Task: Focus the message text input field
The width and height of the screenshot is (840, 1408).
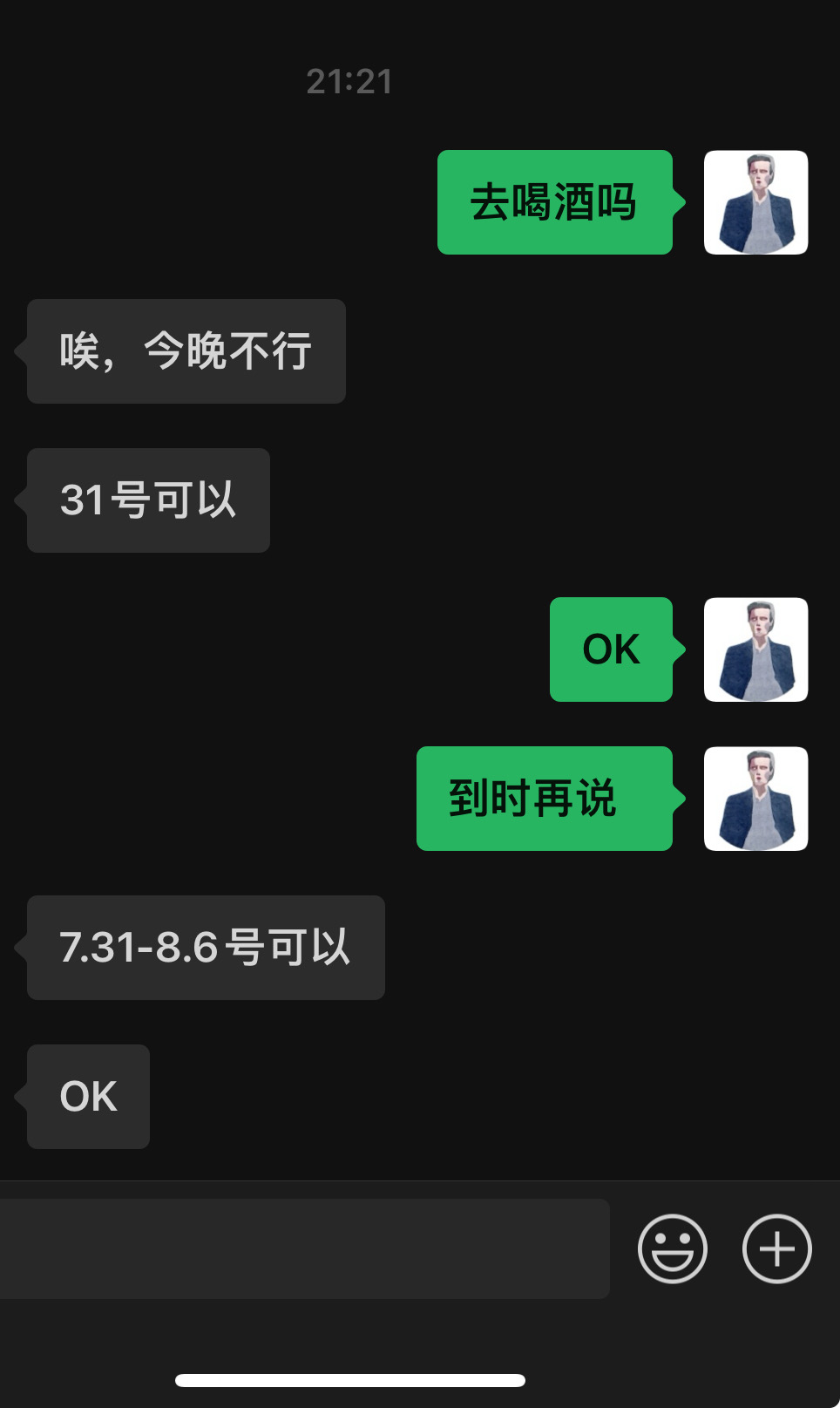Action: (304, 1248)
